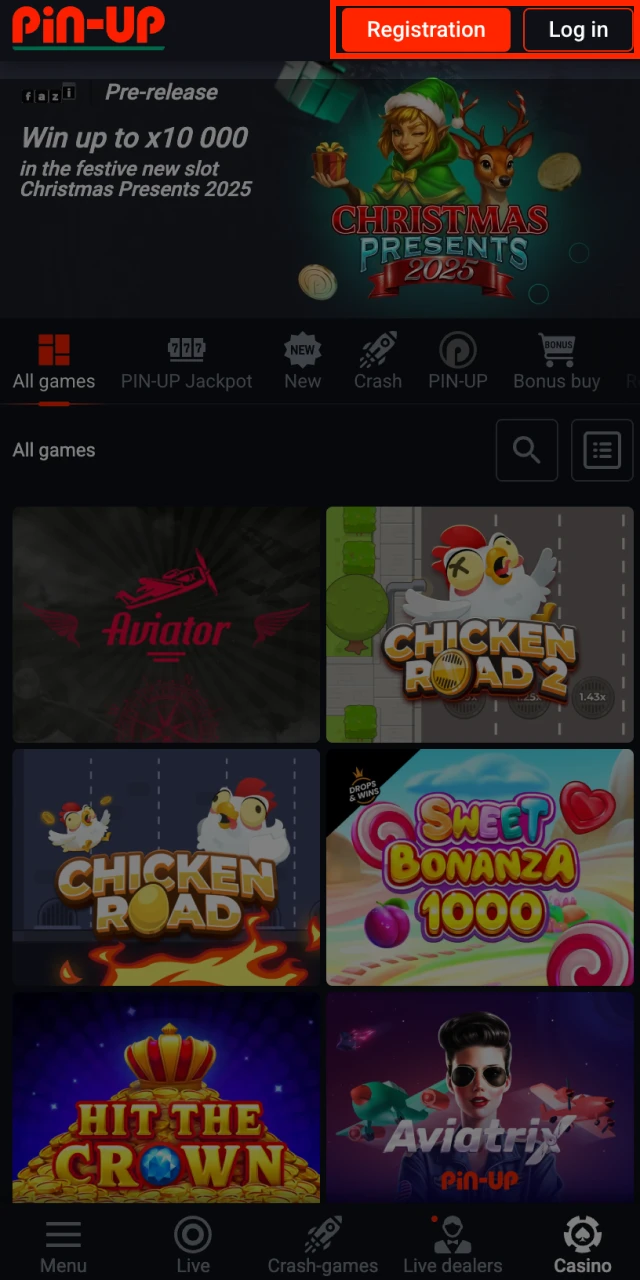Open the Chicken Road 2 game
Viewport: 640px width, 1280px height.
click(x=480, y=624)
